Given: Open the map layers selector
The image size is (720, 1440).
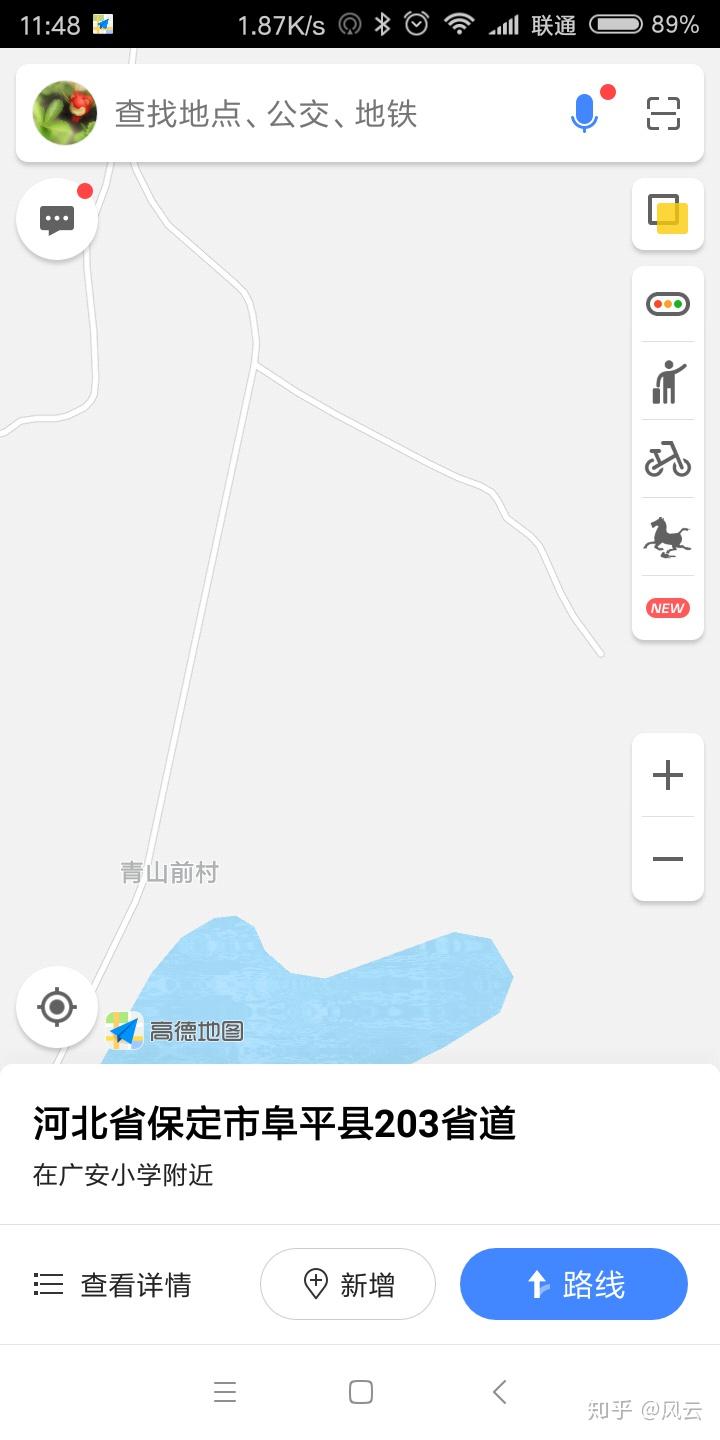Looking at the screenshot, I should pyautogui.click(x=668, y=214).
